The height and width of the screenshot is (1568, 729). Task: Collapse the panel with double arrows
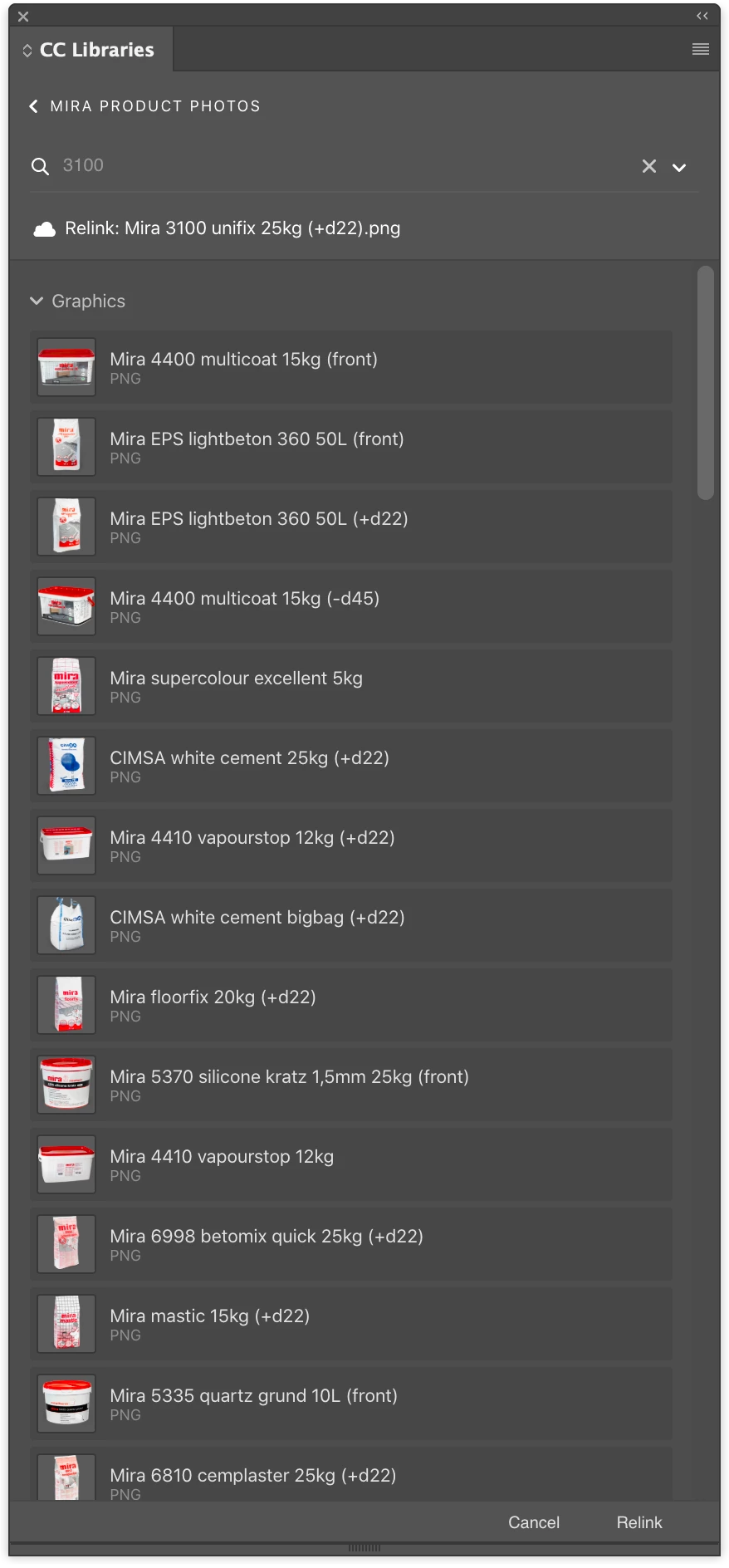(x=702, y=16)
